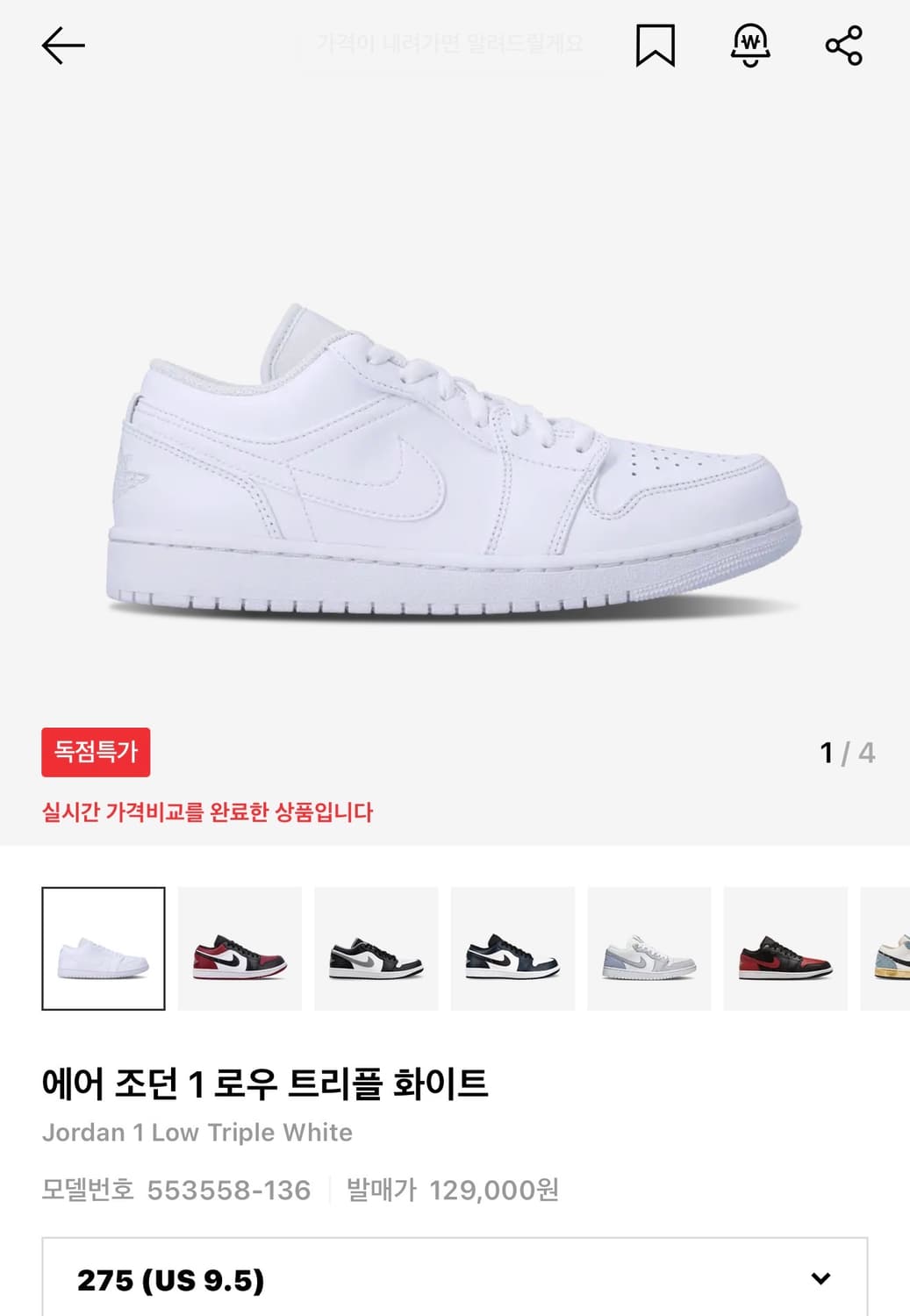The width and height of the screenshot is (910, 1316).
Task: Share the product via share icon
Action: [x=844, y=47]
